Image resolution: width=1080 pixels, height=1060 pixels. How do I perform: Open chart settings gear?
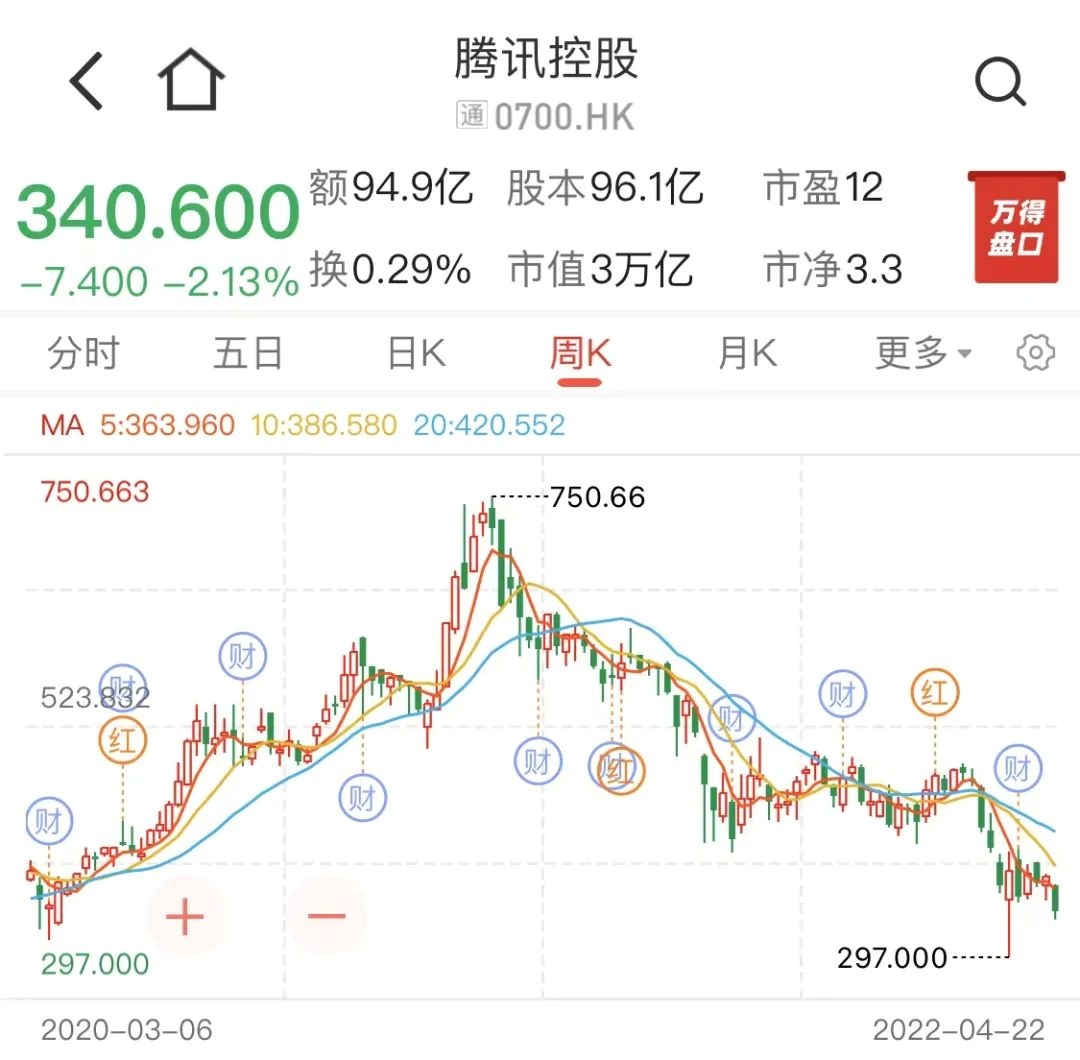(x=1035, y=353)
